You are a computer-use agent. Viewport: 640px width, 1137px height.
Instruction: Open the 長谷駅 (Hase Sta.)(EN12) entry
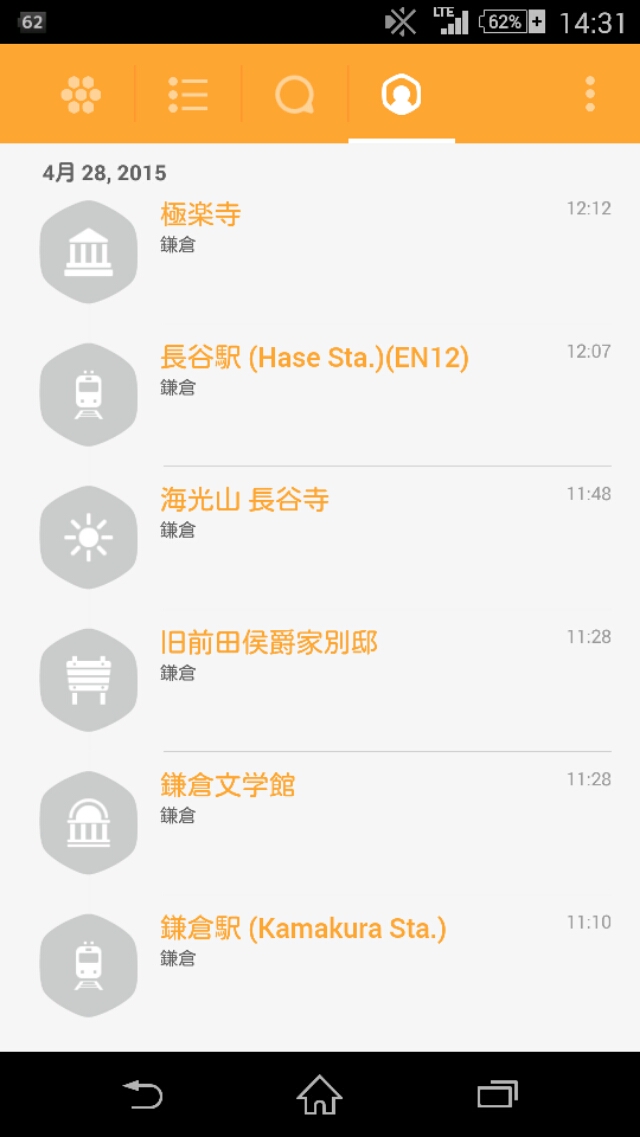click(x=320, y=394)
